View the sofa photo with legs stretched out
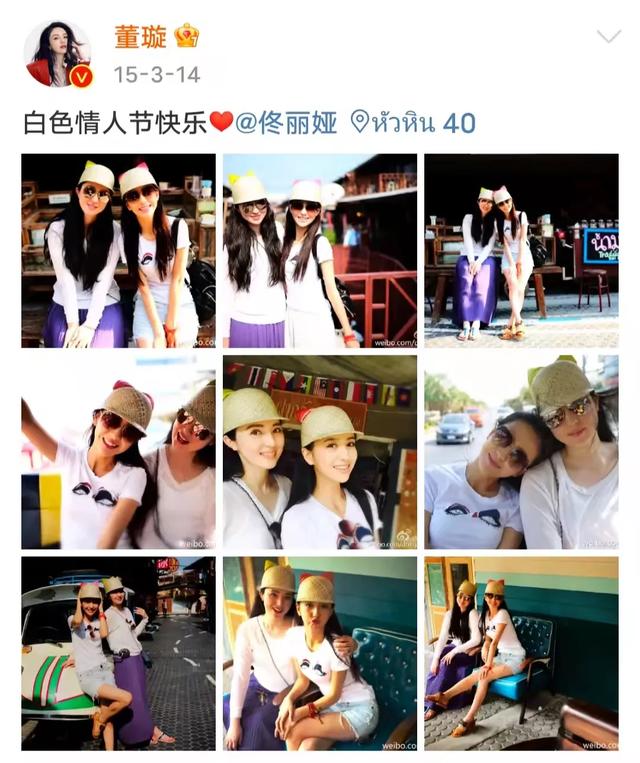The image size is (640, 763). pyautogui.click(x=521, y=653)
